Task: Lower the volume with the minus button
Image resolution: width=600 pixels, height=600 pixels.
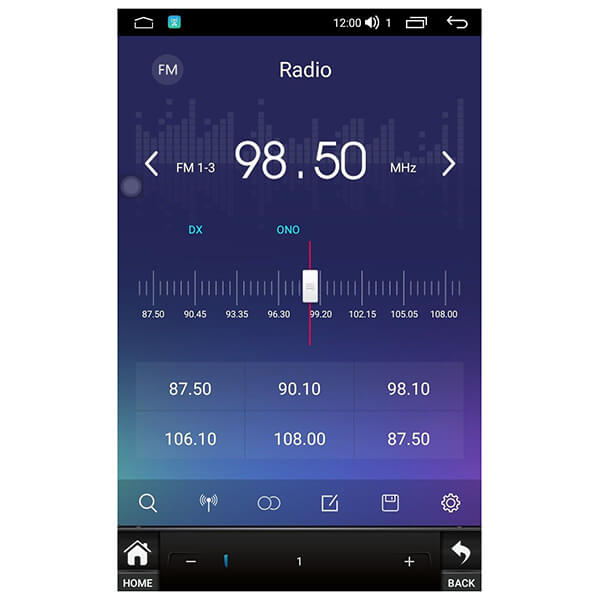Action: point(191,562)
